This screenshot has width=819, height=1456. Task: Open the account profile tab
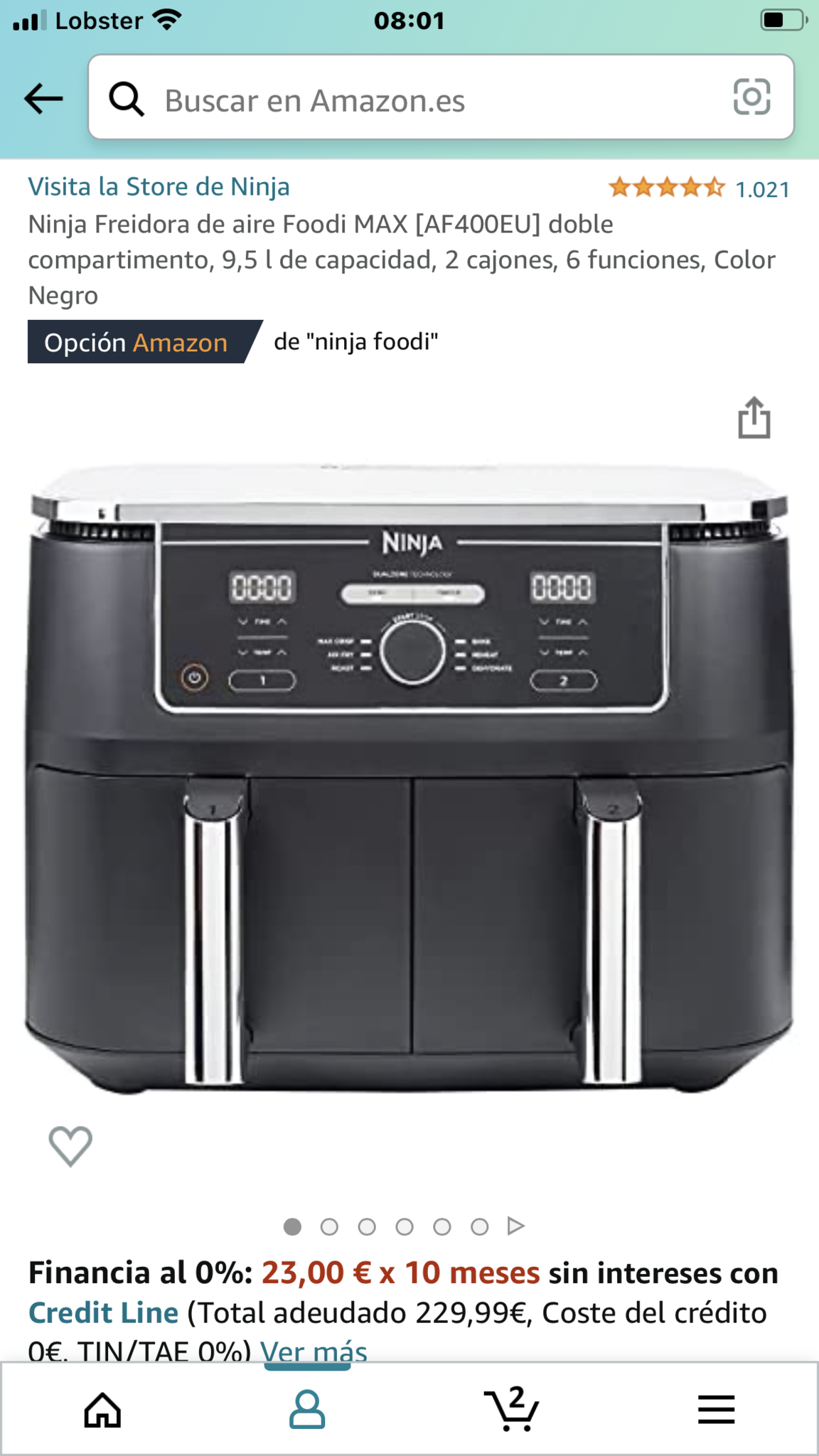[x=307, y=1409]
